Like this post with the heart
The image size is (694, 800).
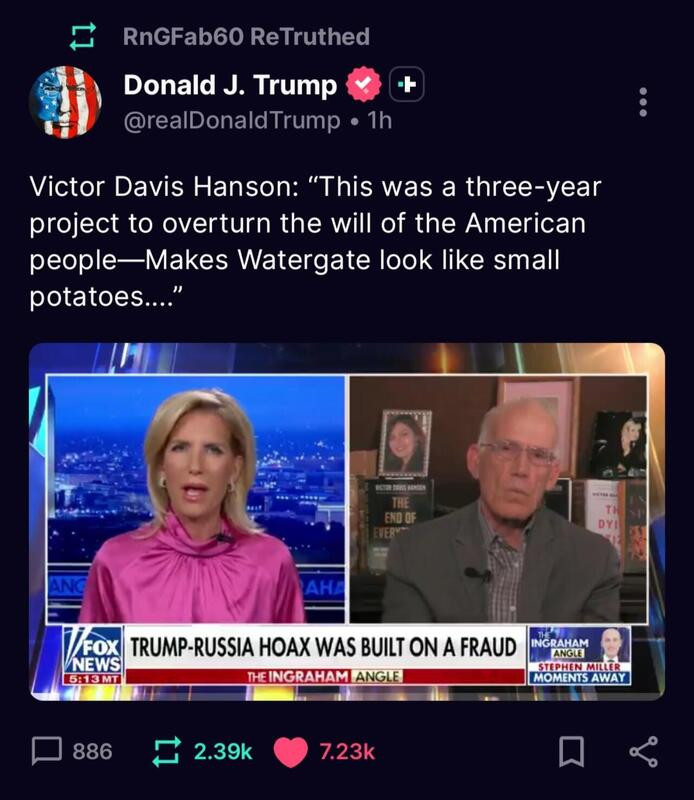click(x=290, y=750)
